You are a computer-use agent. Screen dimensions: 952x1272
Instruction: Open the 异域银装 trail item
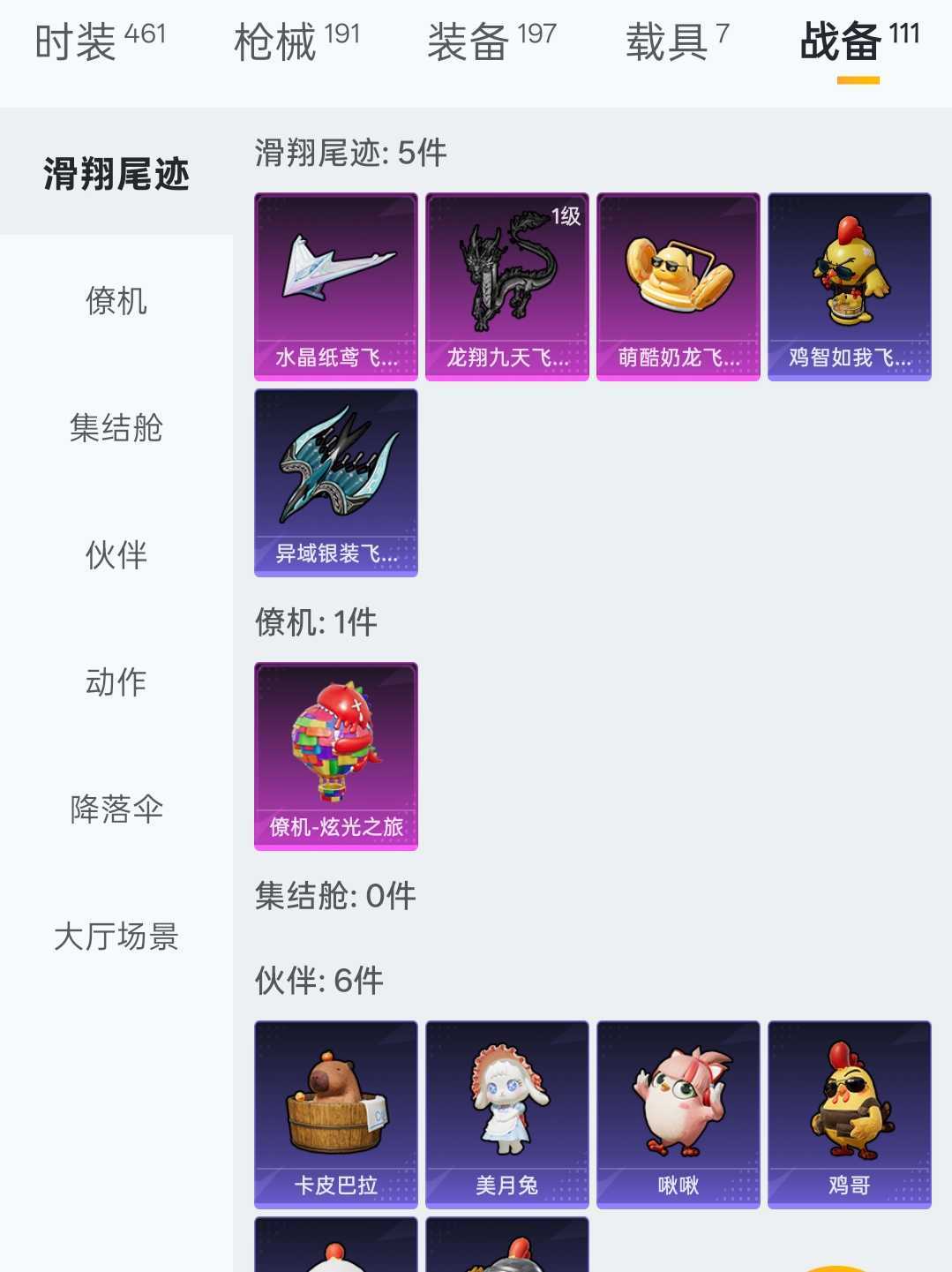[x=336, y=483]
